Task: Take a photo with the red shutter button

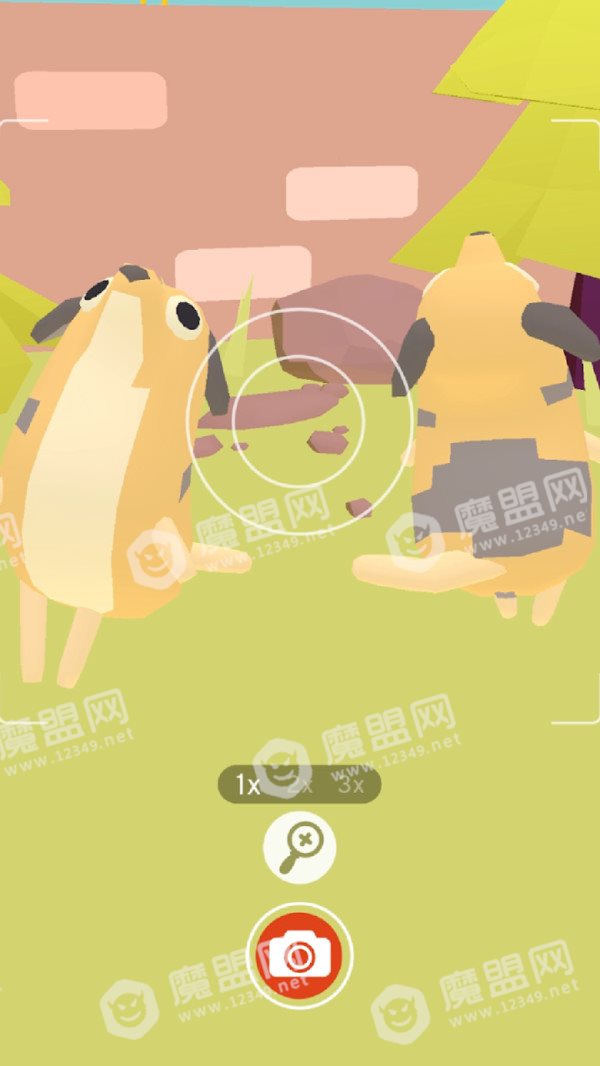Action: coord(300,955)
